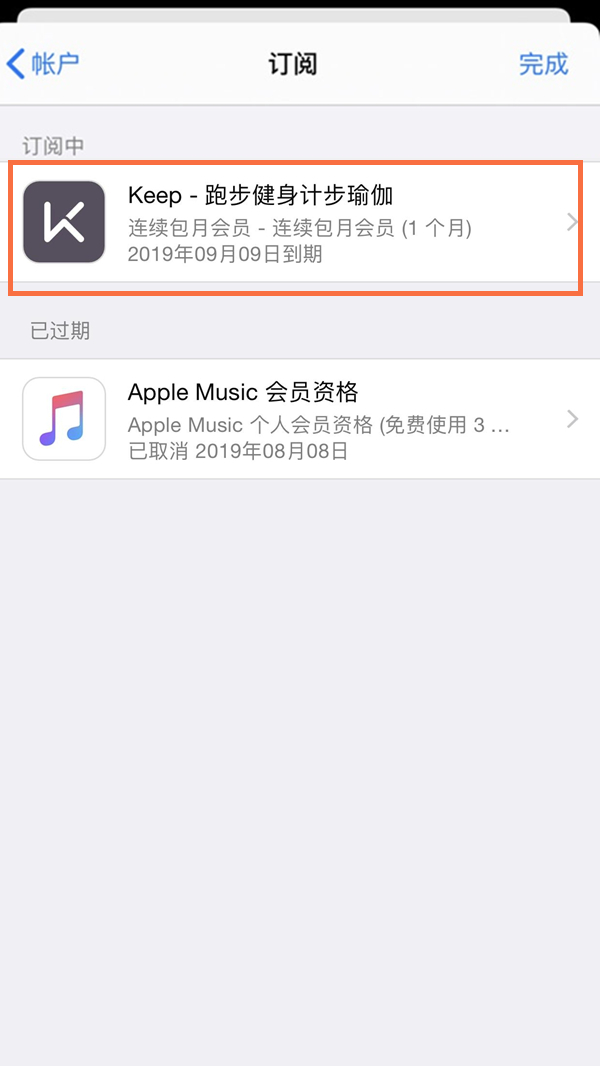Tap 完成 to close subscriptions
The width and height of the screenshot is (600, 1066).
(x=543, y=65)
